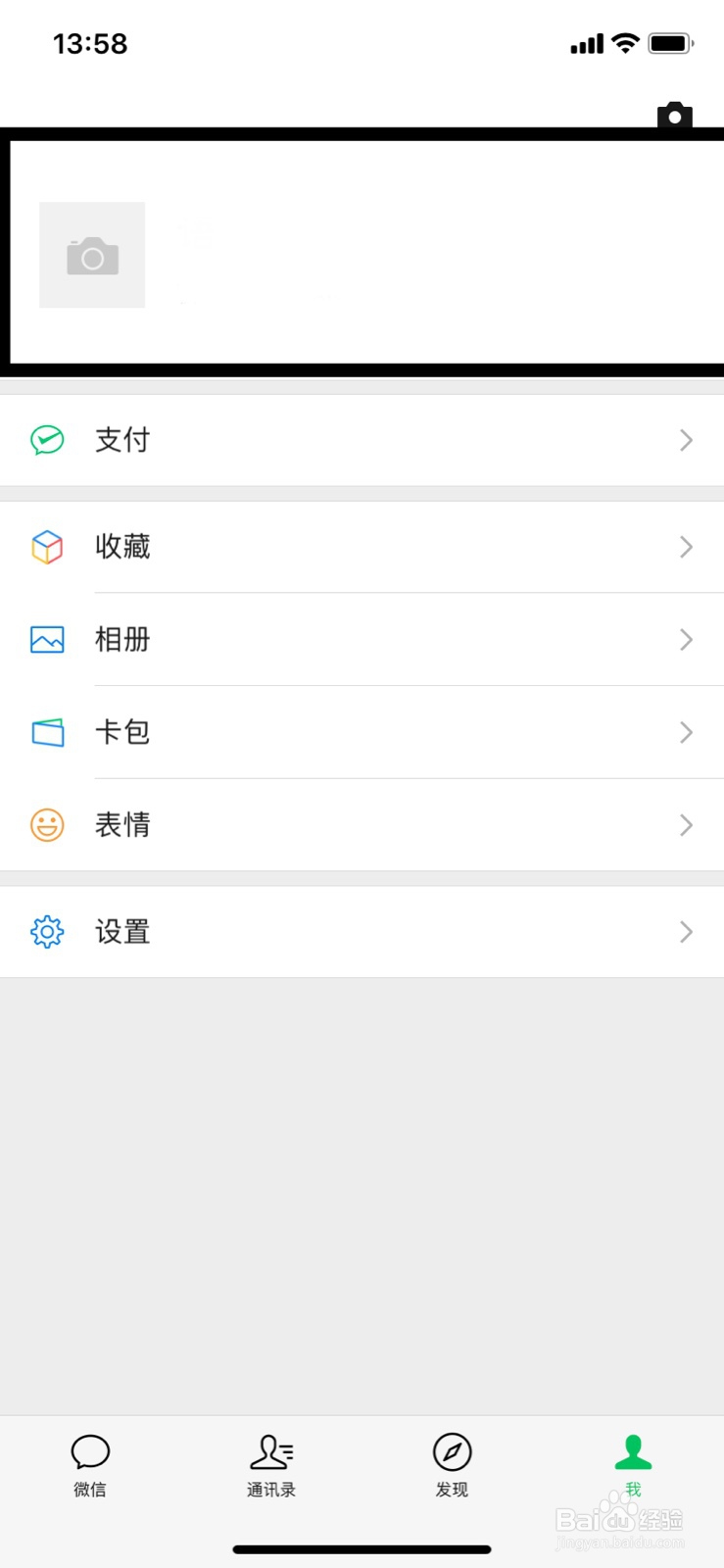The width and height of the screenshot is (724, 1568).
Task: Click the blue 相册 photo album icon
Action: click(x=47, y=639)
